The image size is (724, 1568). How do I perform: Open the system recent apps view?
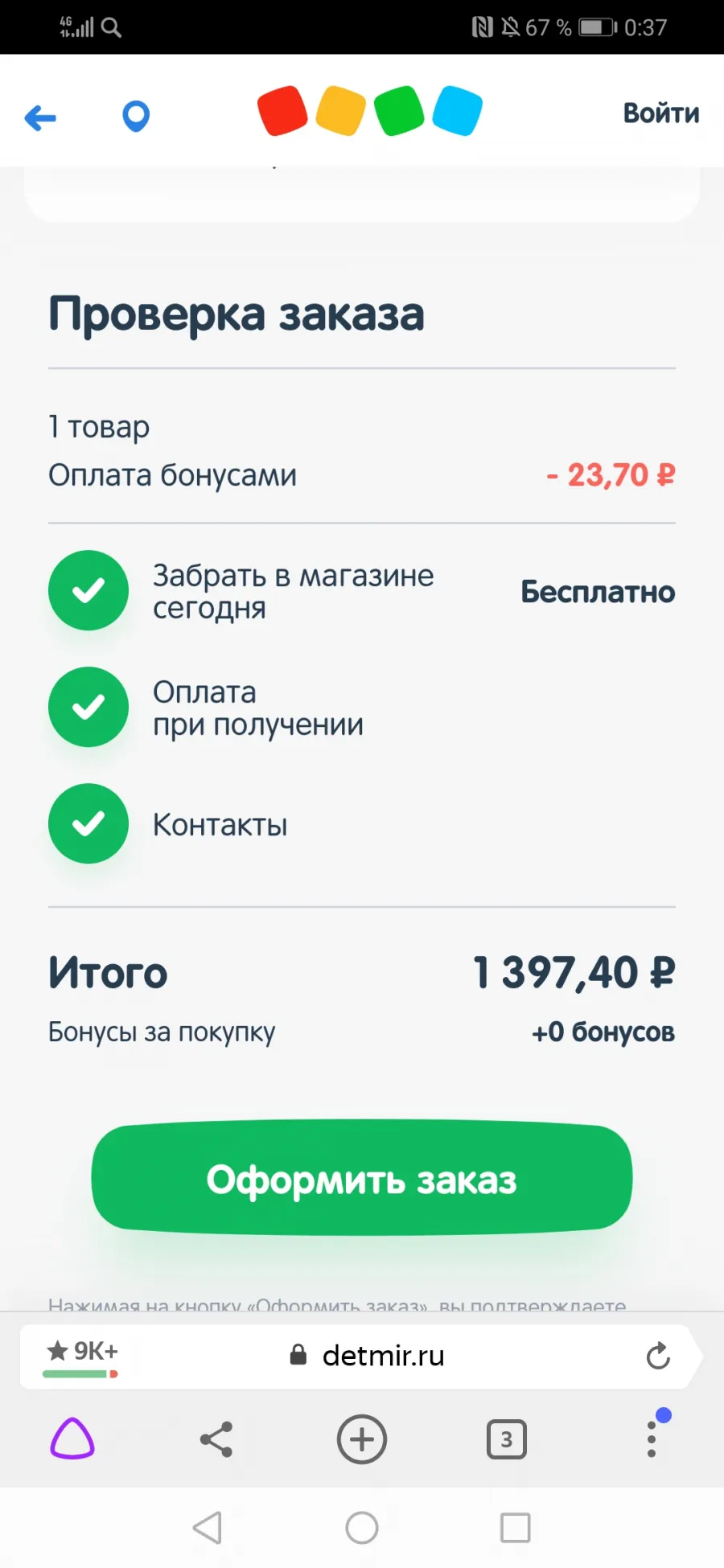(x=515, y=1528)
